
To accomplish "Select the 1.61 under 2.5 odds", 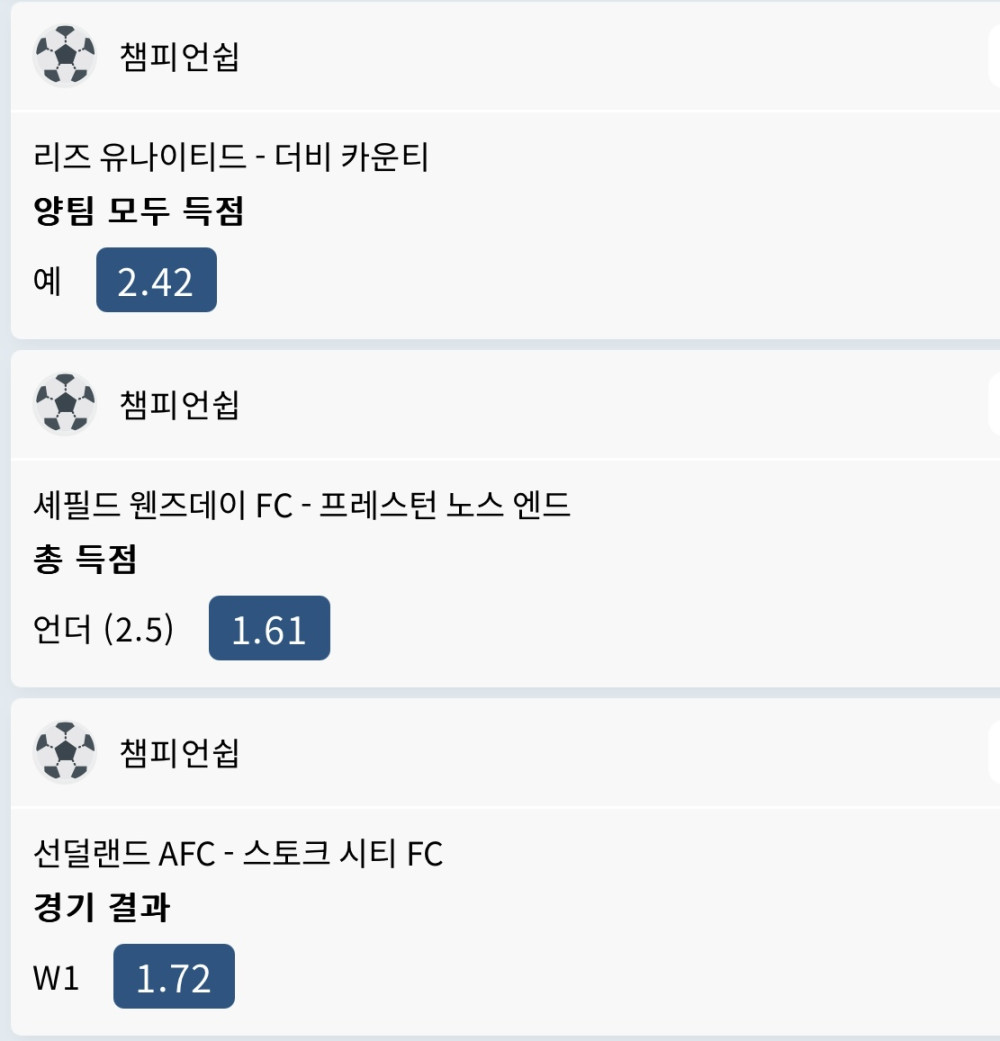I will tap(269, 629).
